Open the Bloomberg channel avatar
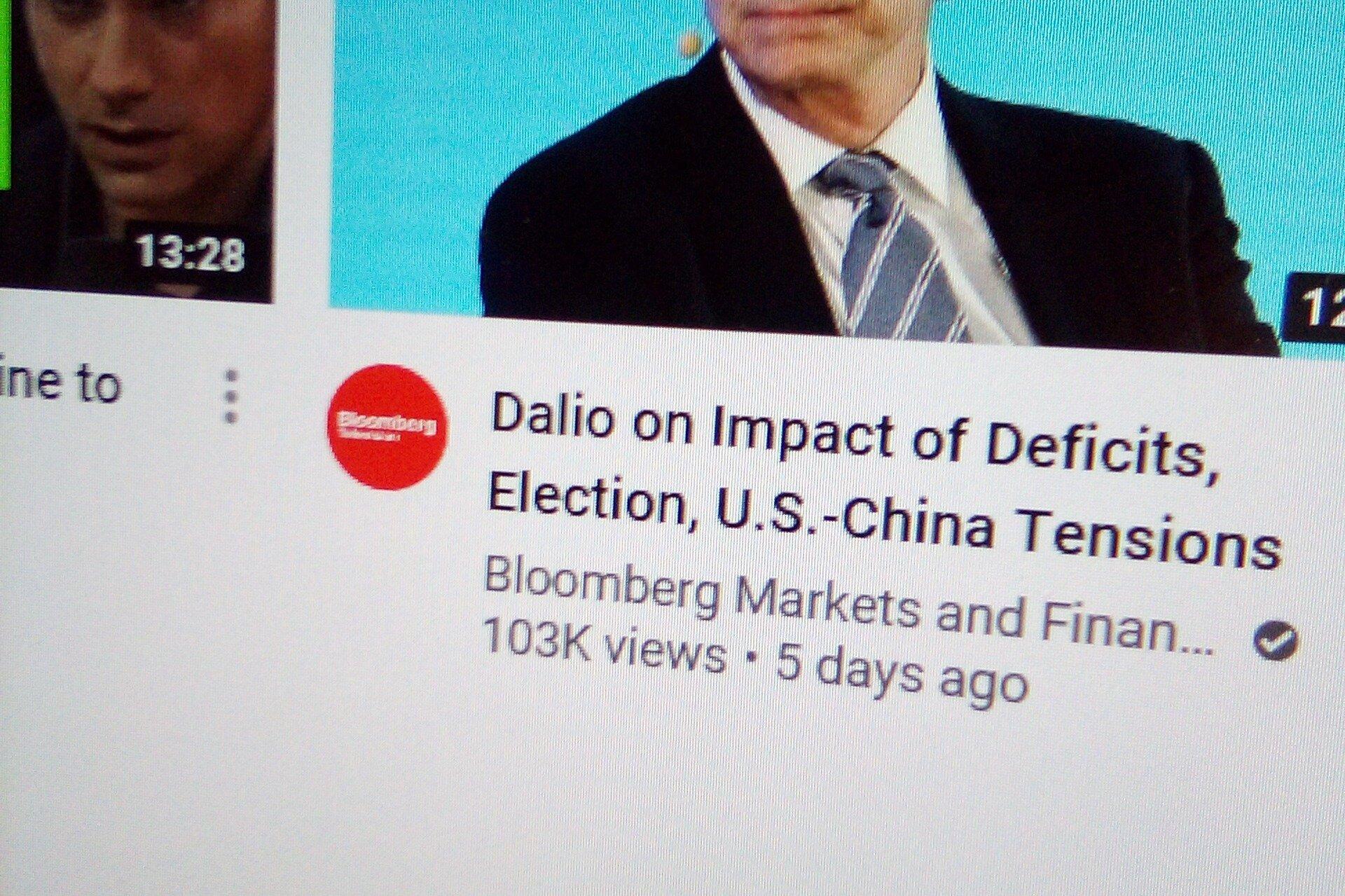The height and width of the screenshot is (896, 1345). [x=387, y=426]
